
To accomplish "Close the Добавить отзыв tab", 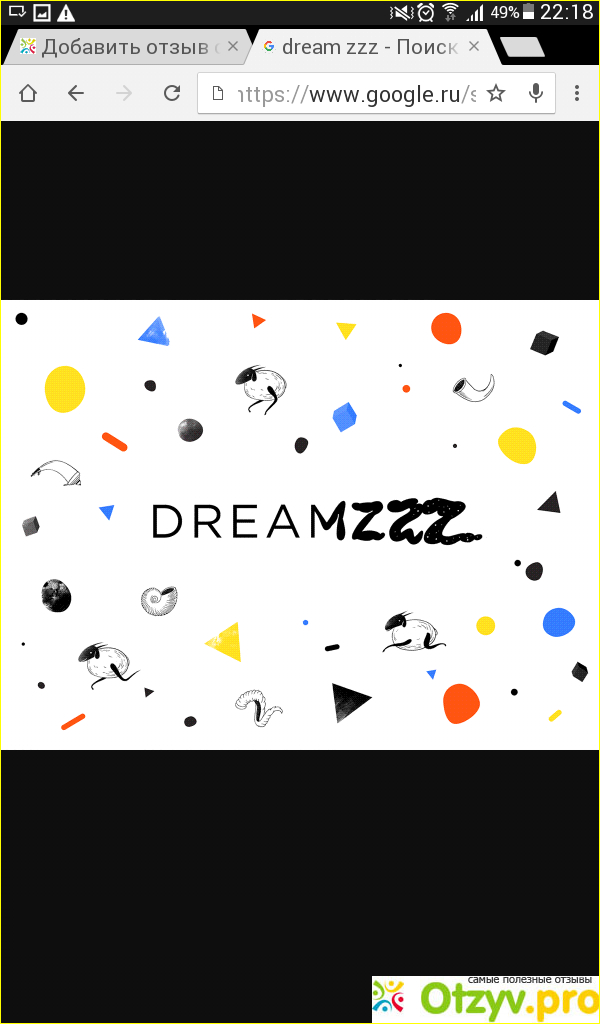I will pos(233,47).
